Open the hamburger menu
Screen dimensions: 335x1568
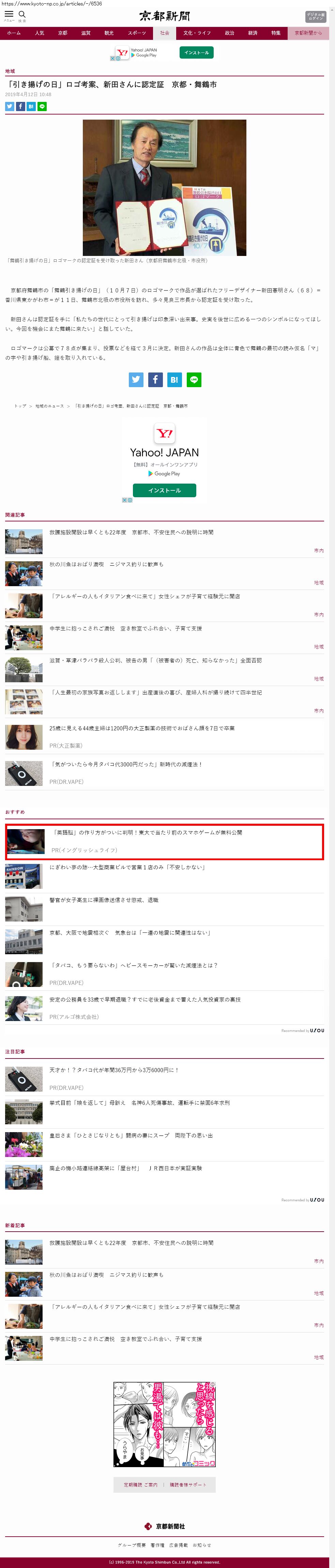click(9, 15)
